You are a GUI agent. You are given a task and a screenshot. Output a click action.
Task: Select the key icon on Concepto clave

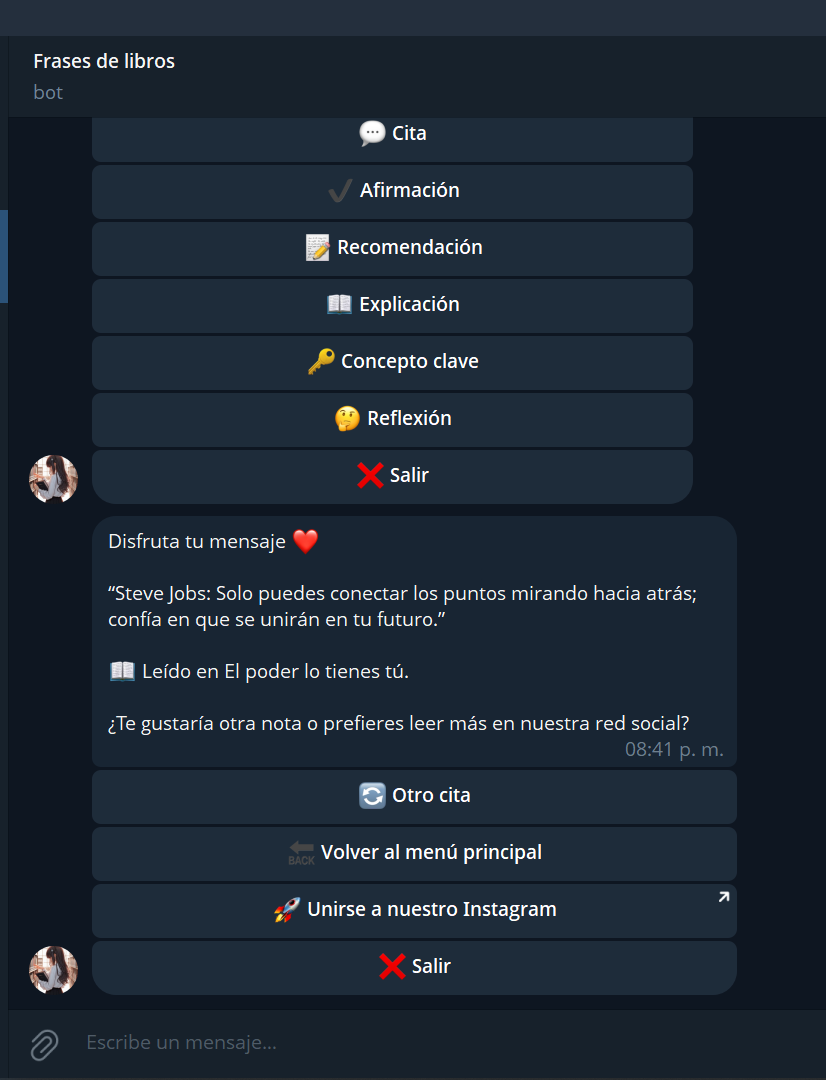[x=321, y=362]
